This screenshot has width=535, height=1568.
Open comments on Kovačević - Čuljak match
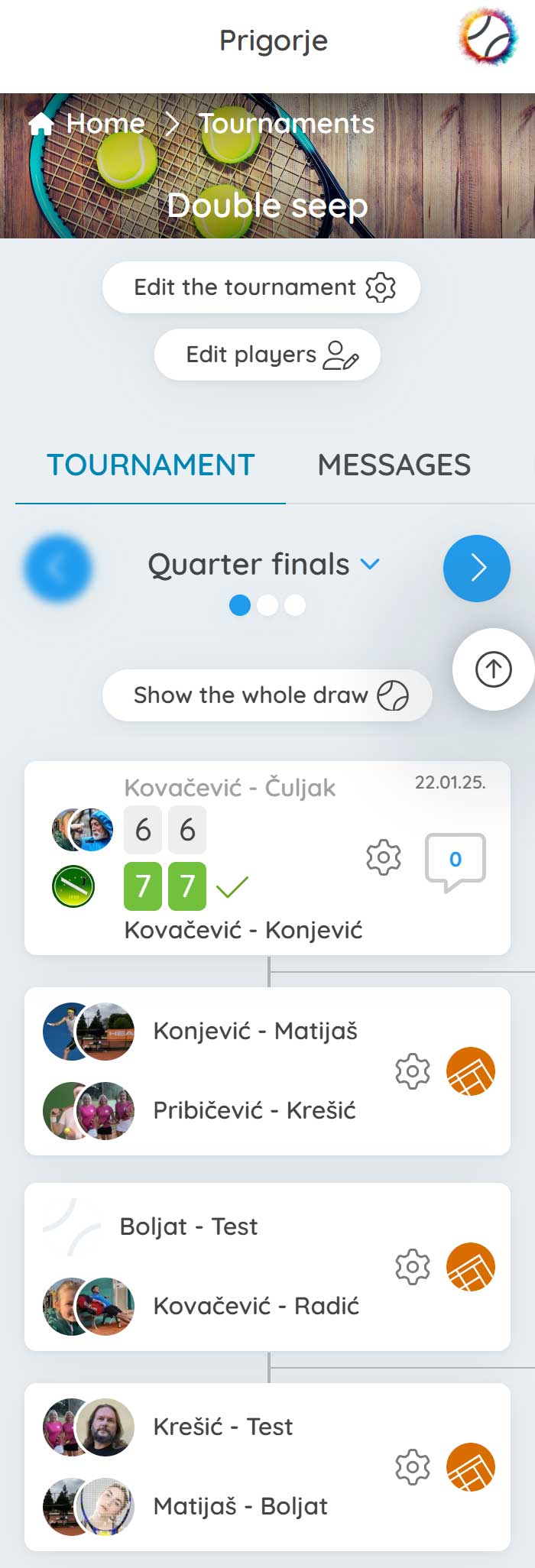coord(455,860)
